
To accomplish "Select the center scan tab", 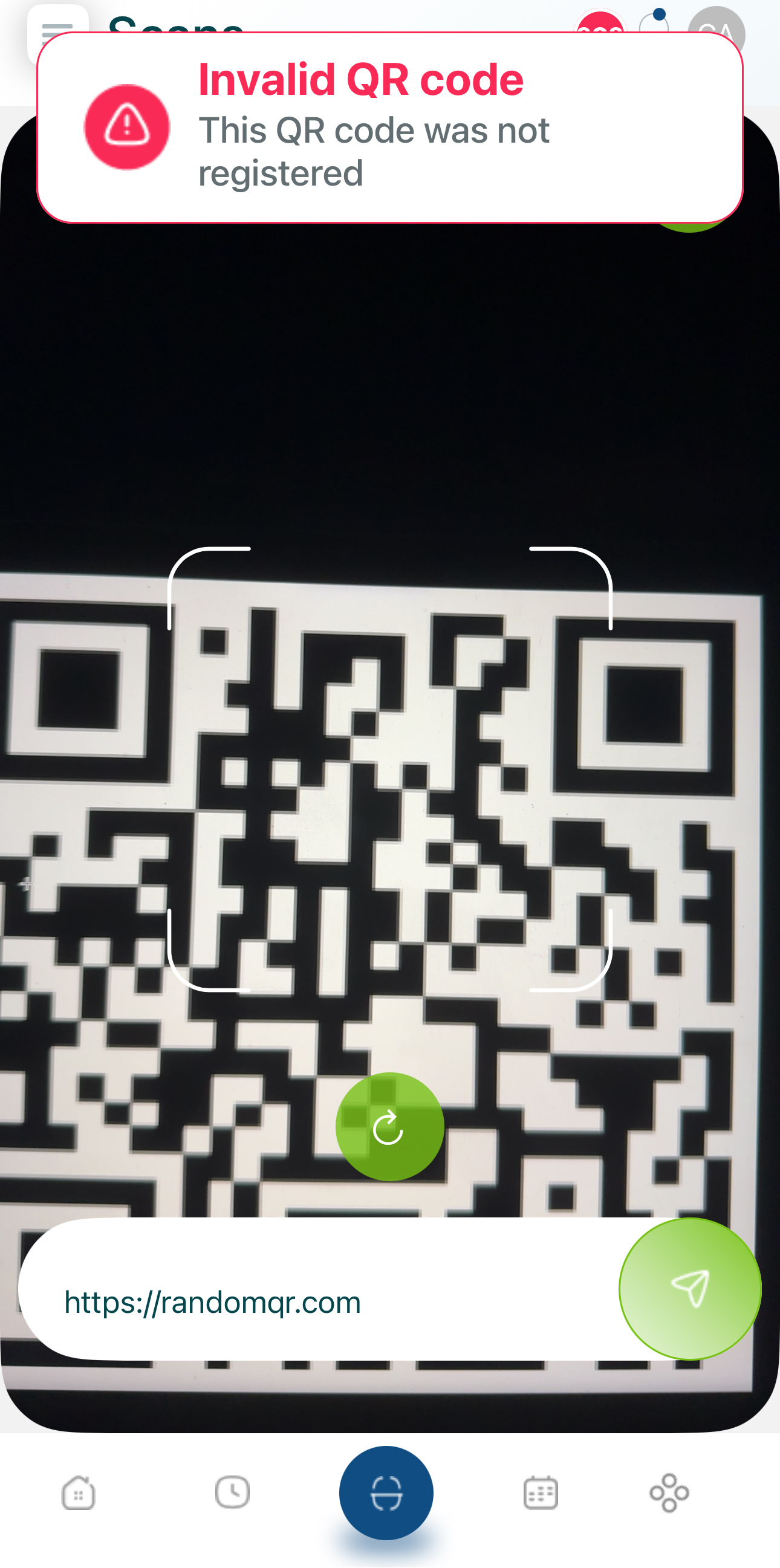I will click(386, 1493).
